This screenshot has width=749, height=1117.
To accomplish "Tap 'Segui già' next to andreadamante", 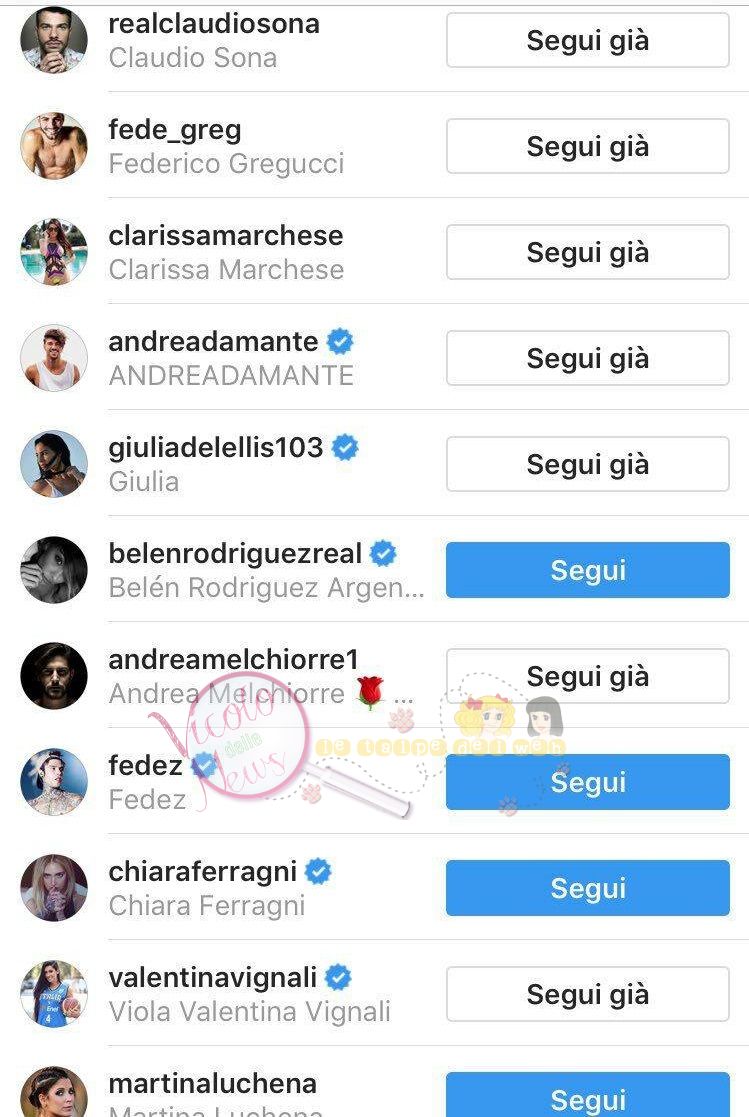I will (587, 359).
